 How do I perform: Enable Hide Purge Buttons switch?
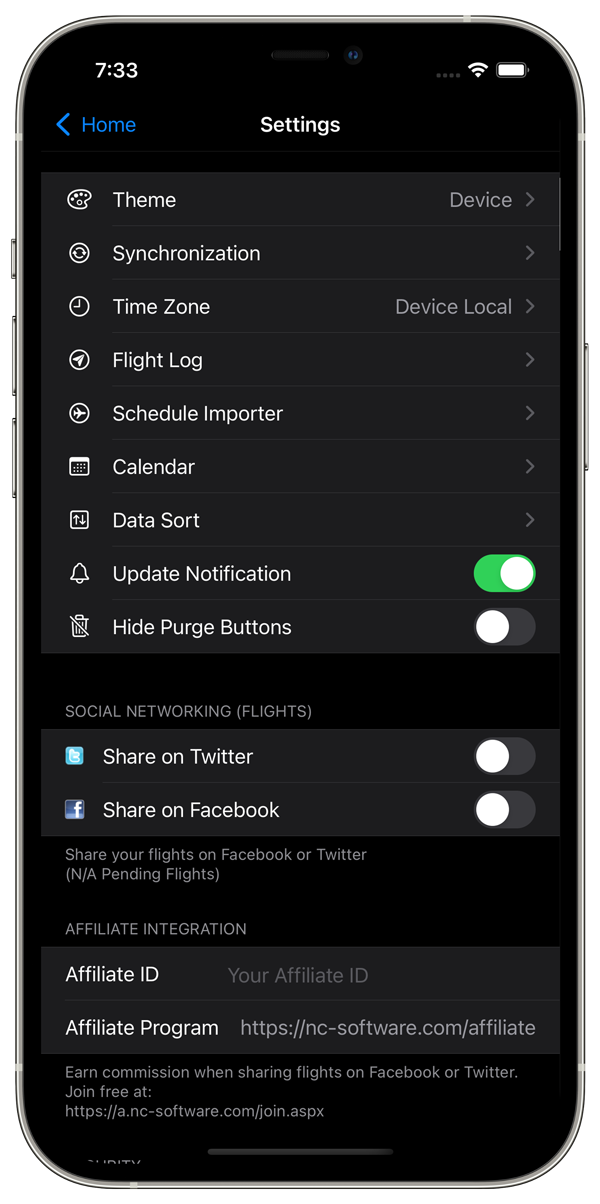tap(504, 627)
